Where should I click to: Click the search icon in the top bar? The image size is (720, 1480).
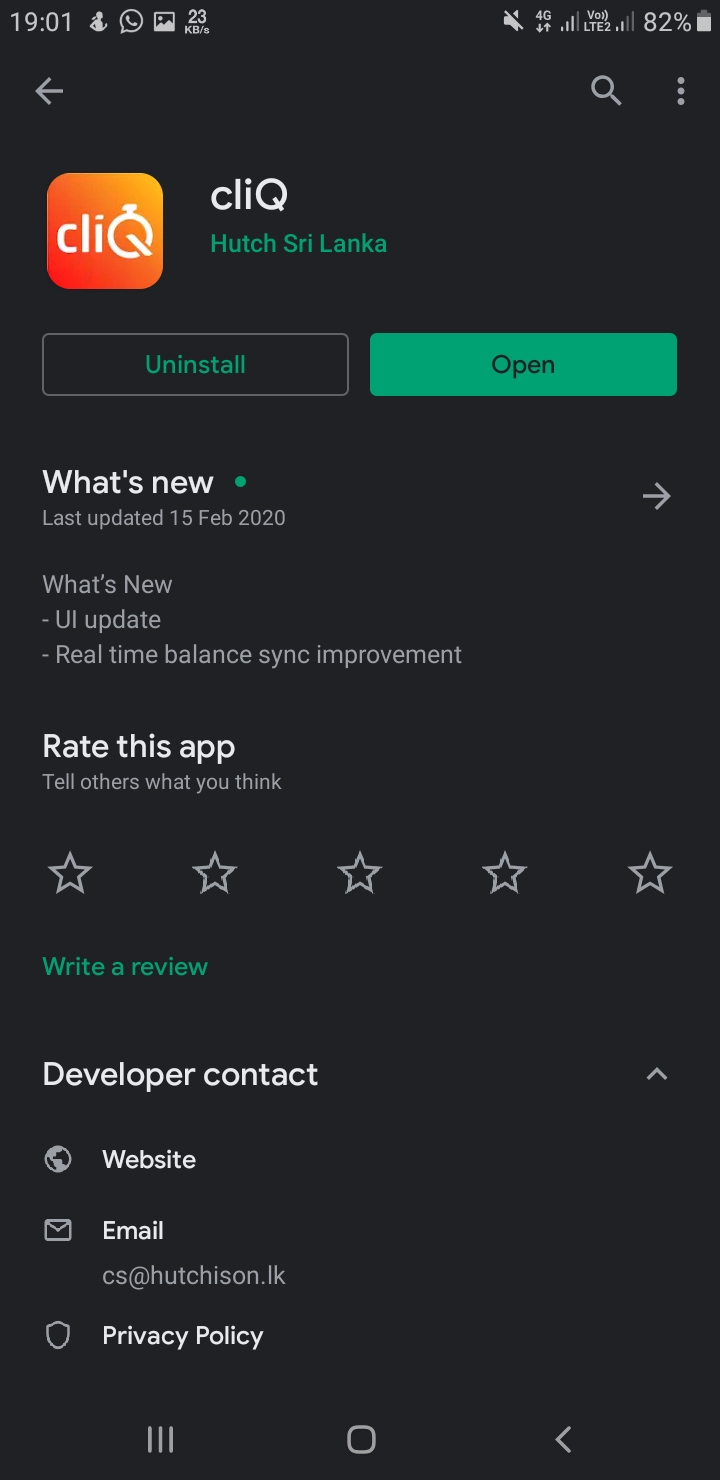click(606, 91)
